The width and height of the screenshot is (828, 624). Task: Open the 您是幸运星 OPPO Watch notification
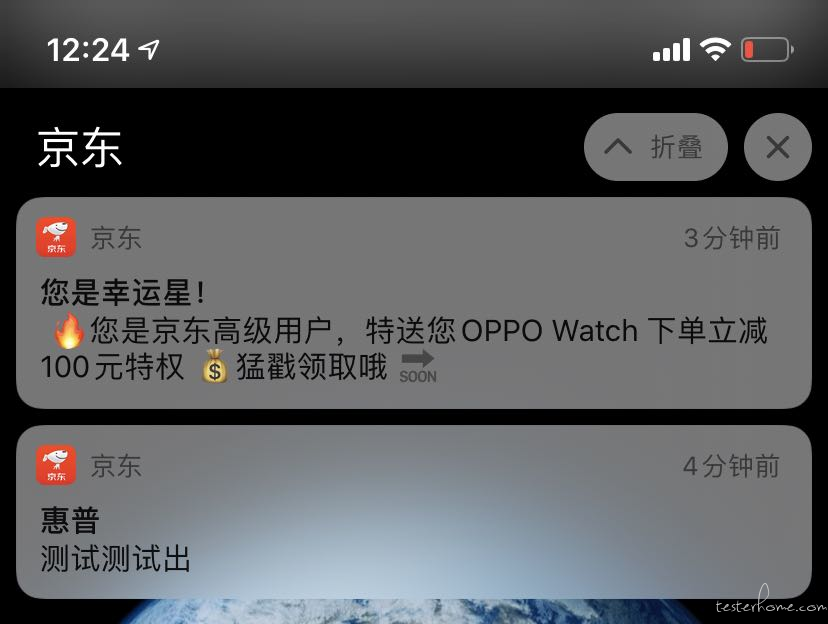pyautogui.click(x=413, y=303)
